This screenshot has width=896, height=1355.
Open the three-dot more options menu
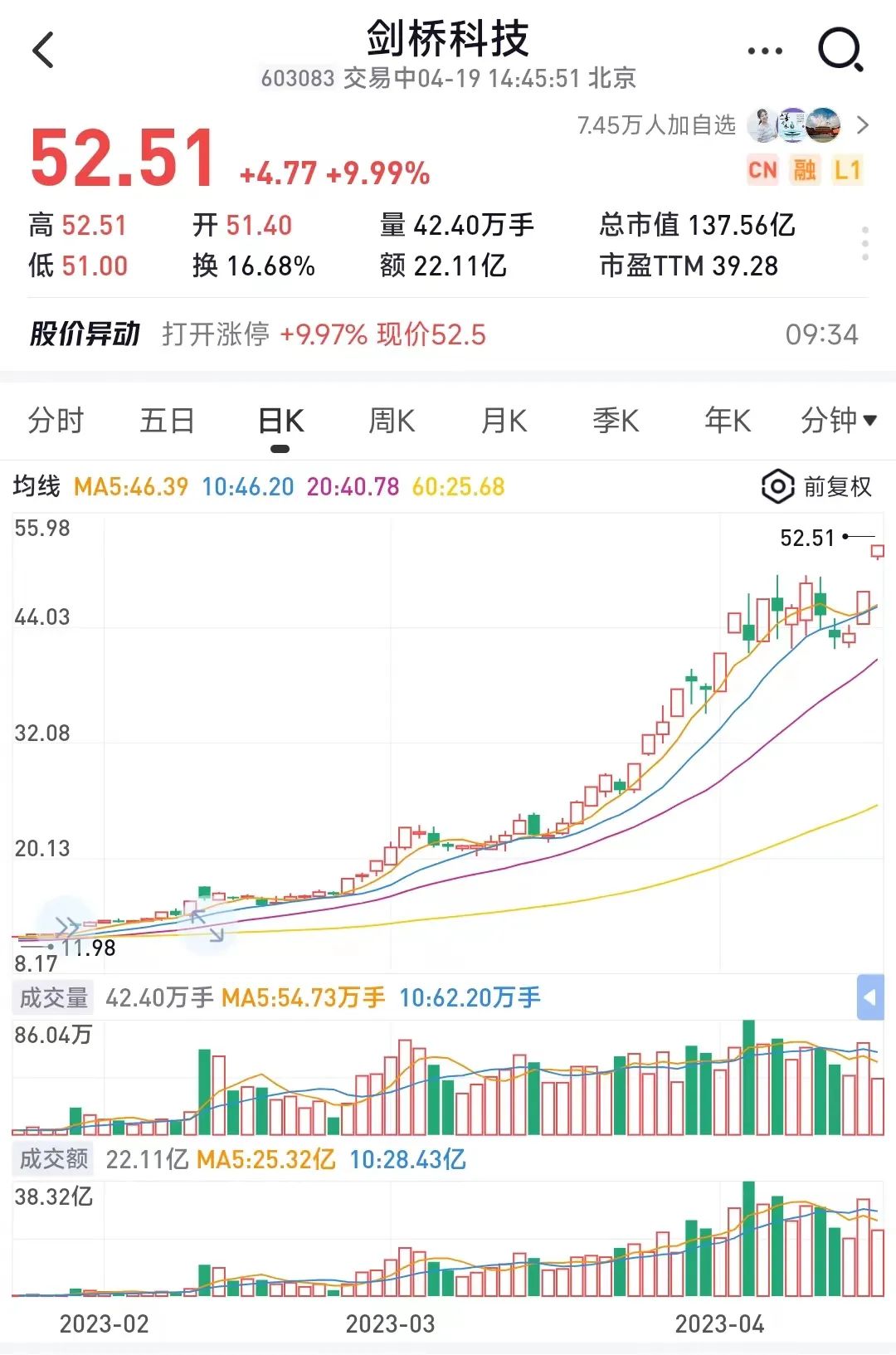point(764,51)
